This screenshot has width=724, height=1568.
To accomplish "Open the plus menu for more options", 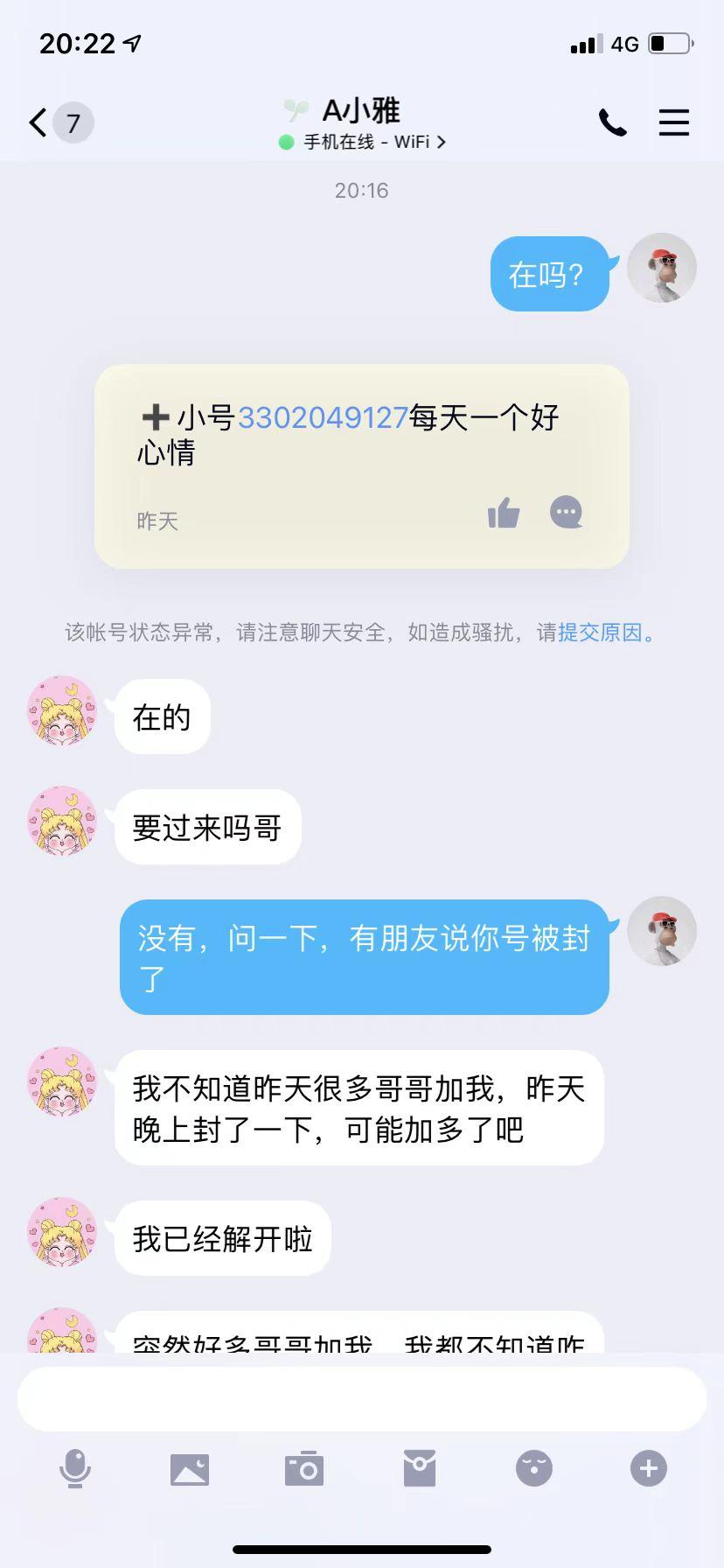I will point(649,1468).
